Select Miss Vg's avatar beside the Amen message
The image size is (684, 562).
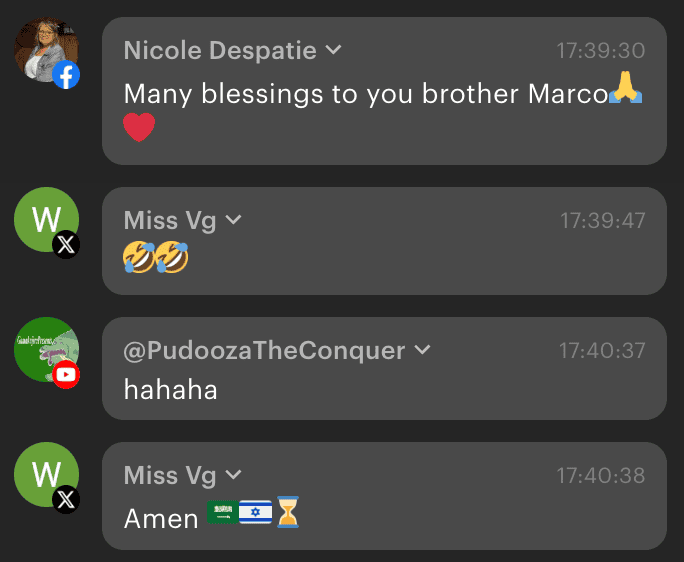coord(46,475)
